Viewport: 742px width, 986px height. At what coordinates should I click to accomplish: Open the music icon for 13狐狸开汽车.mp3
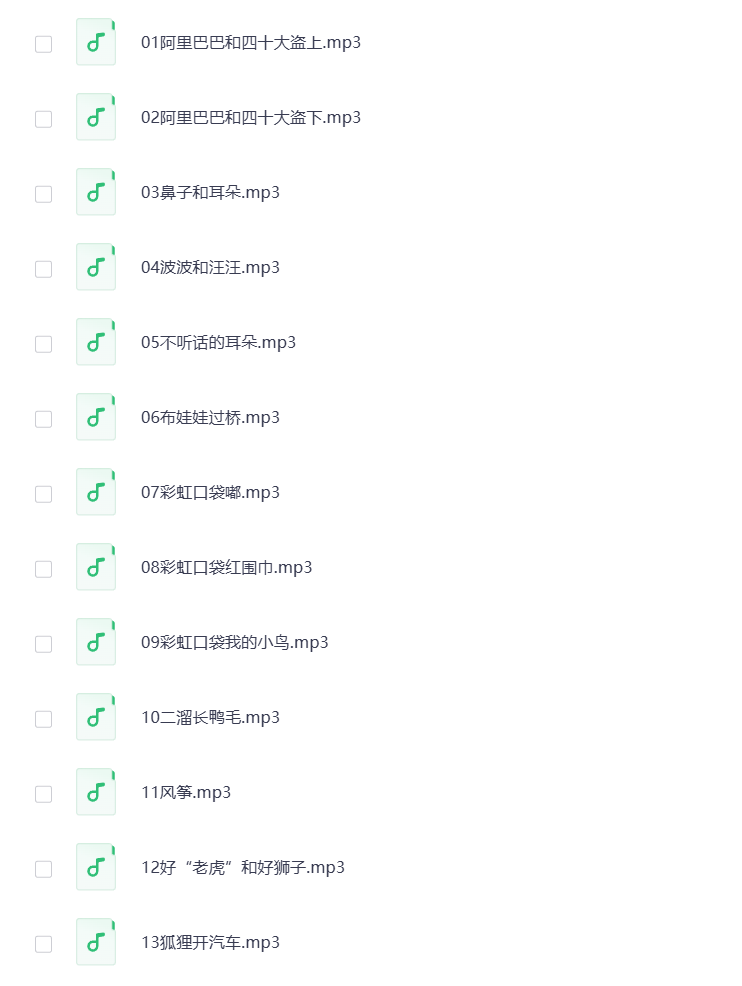click(x=95, y=942)
